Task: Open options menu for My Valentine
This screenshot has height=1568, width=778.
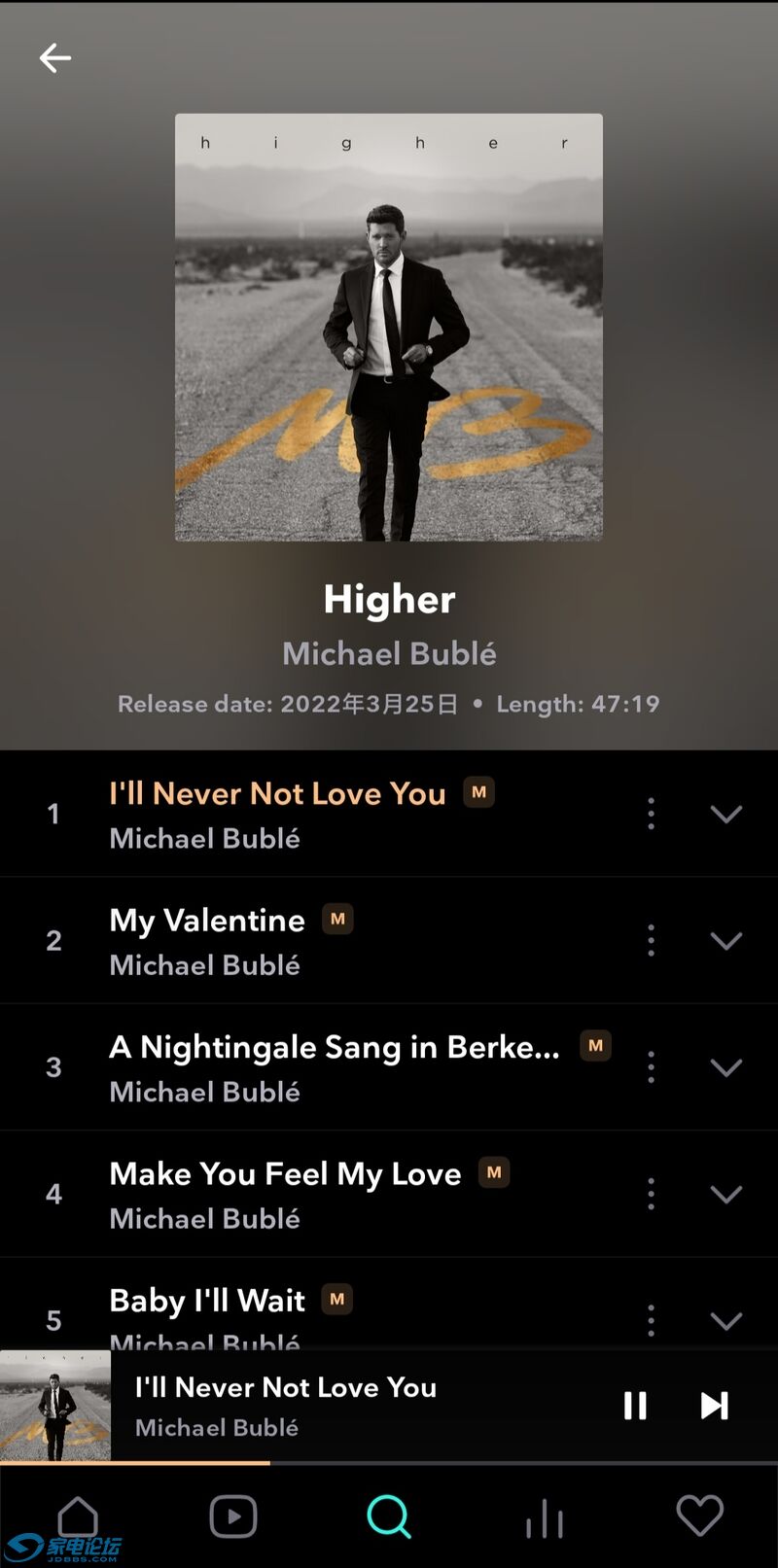Action: point(651,940)
